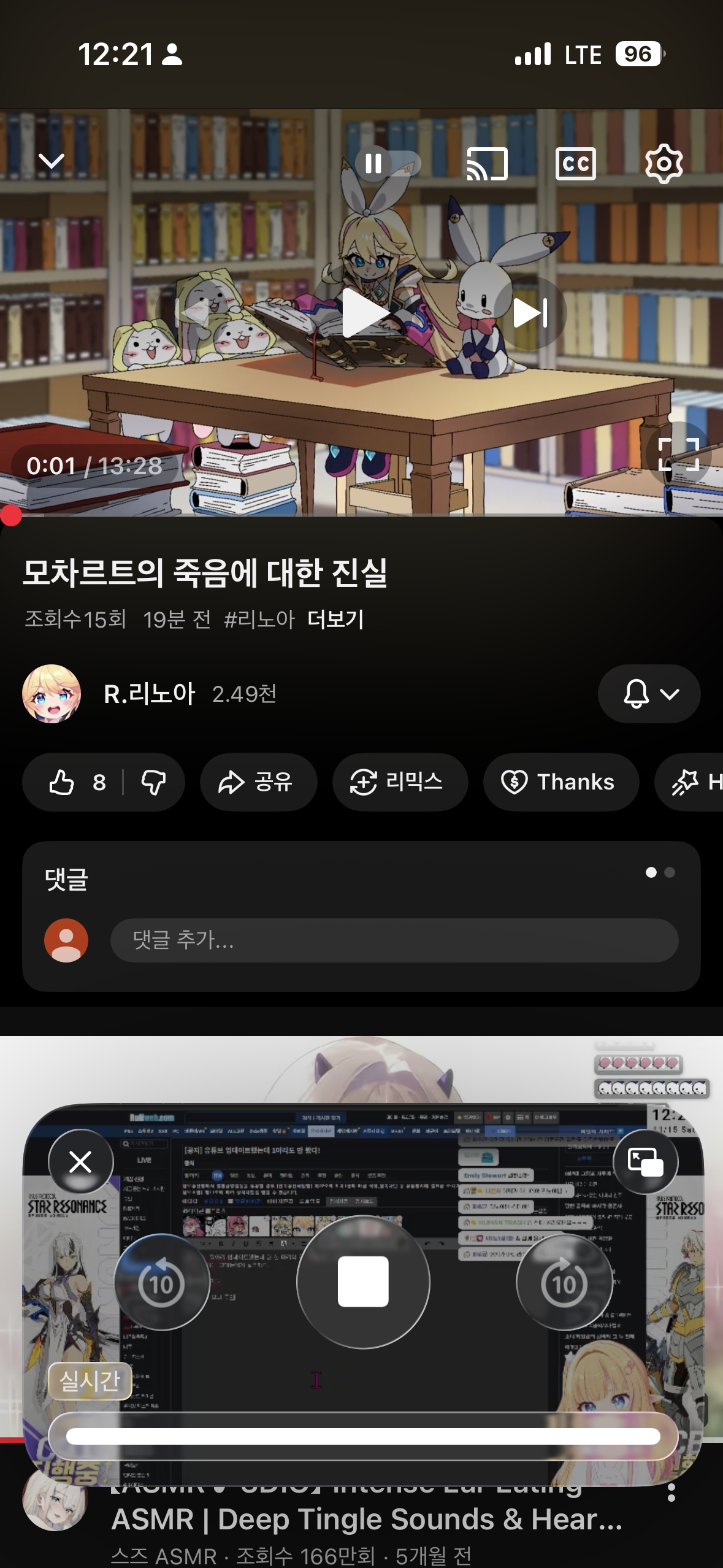Close the picture-in-picture live player
The image size is (723, 1568).
click(80, 1162)
